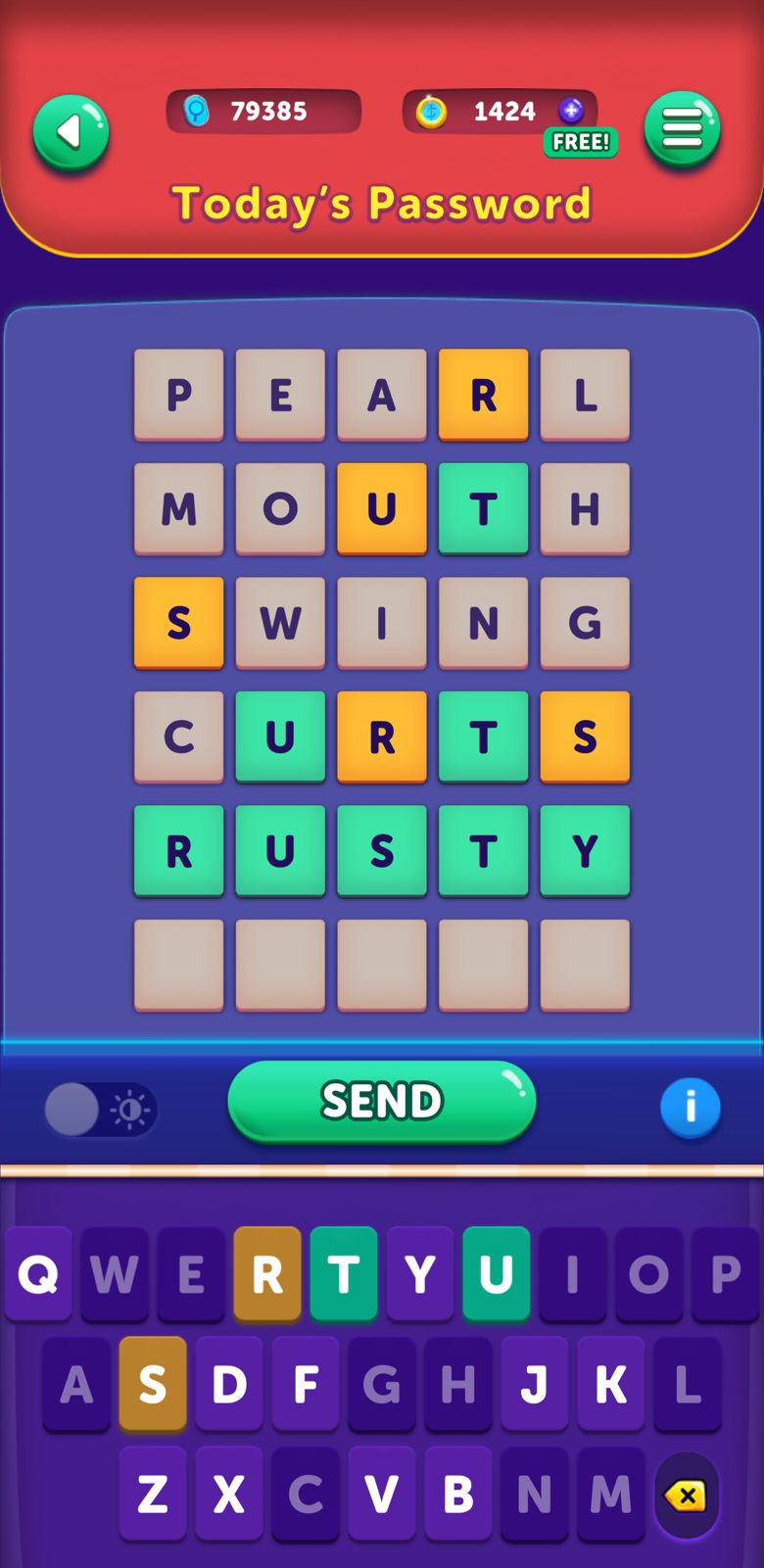Open the green hamburger menu
This screenshot has height=1568, width=764.
pyautogui.click(x=682, y=130)
